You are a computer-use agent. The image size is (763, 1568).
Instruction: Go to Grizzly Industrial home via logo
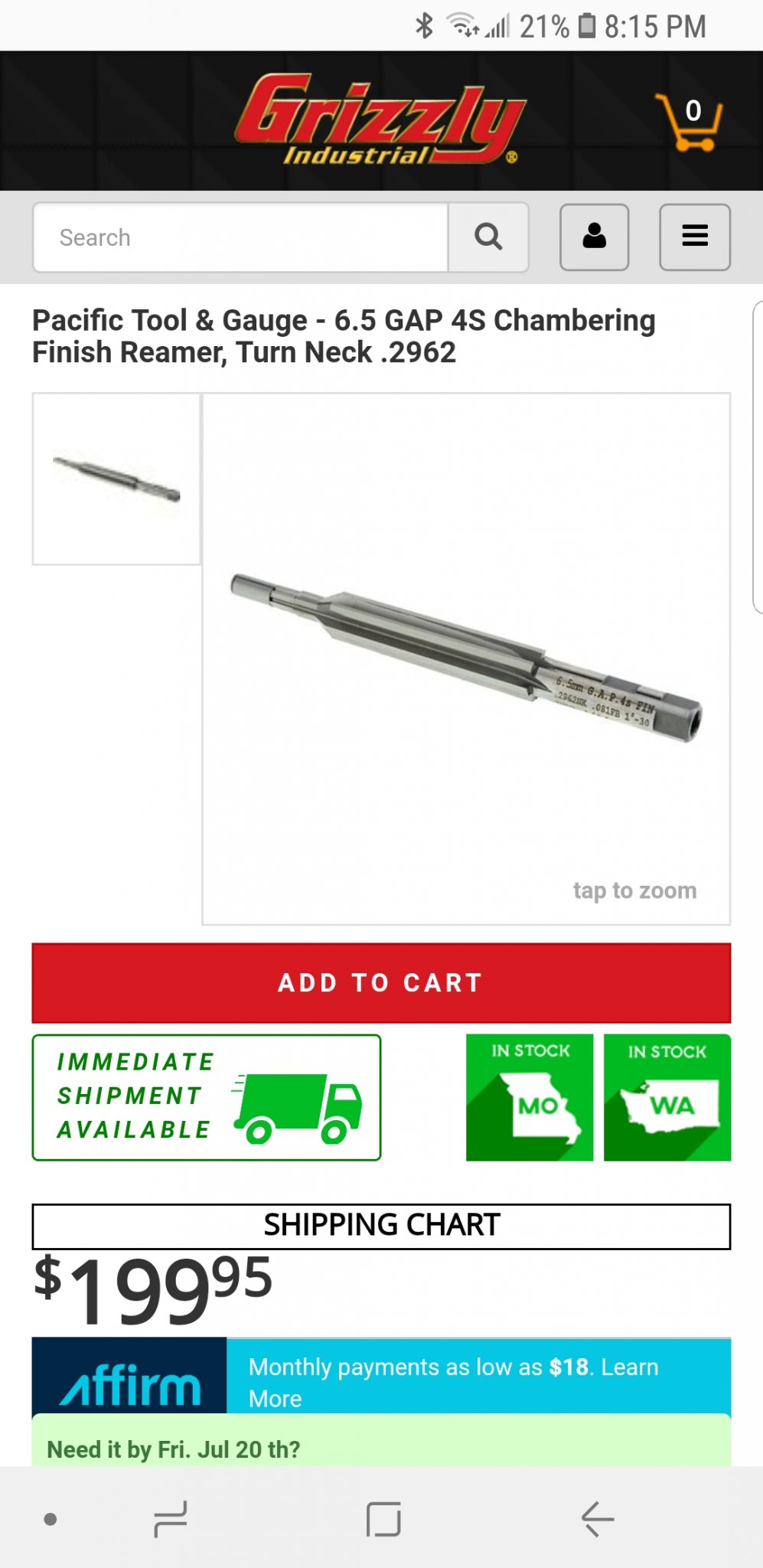[380, 119]
